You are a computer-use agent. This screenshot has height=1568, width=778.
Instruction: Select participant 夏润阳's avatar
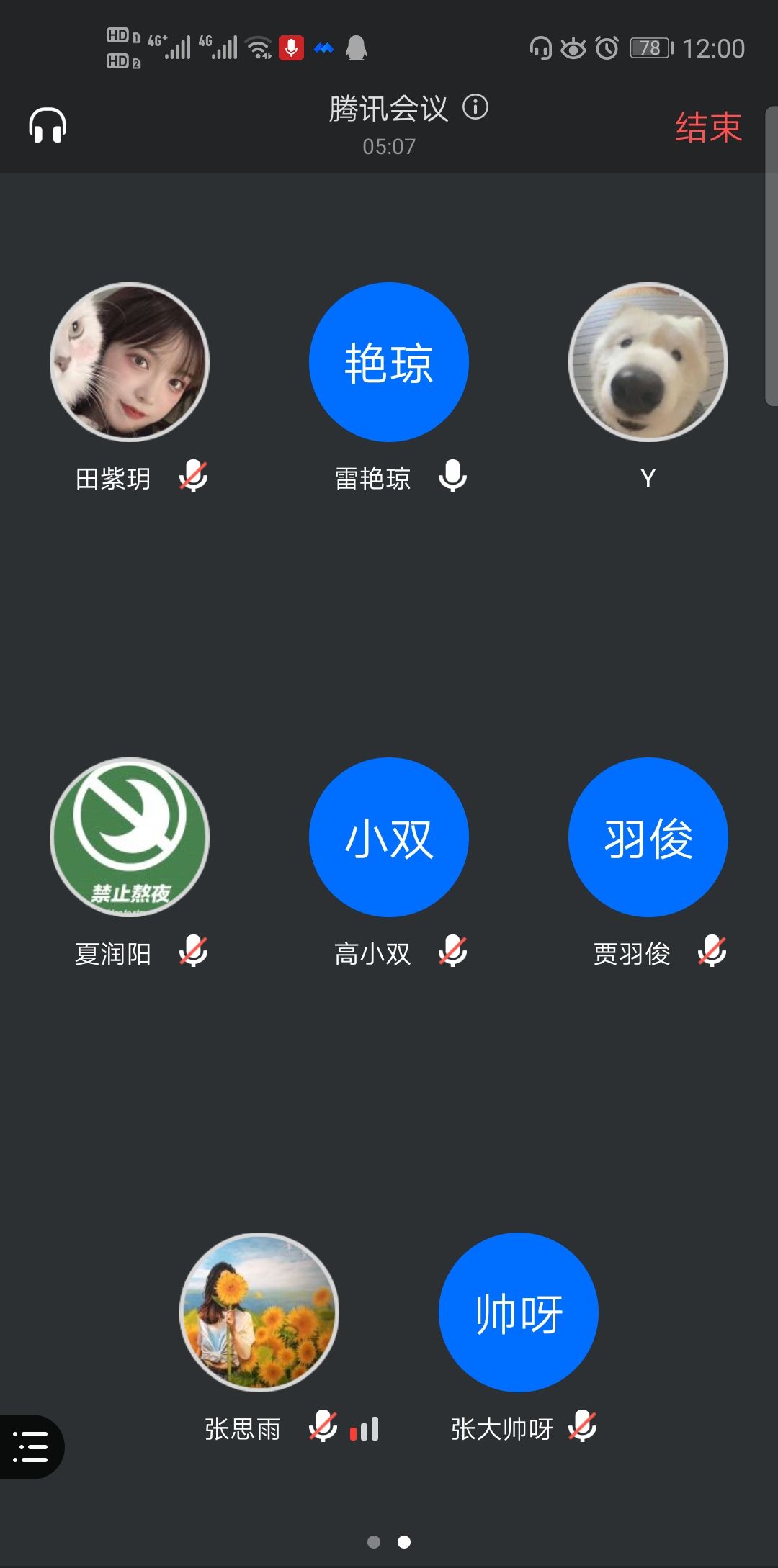click(130, 837)
